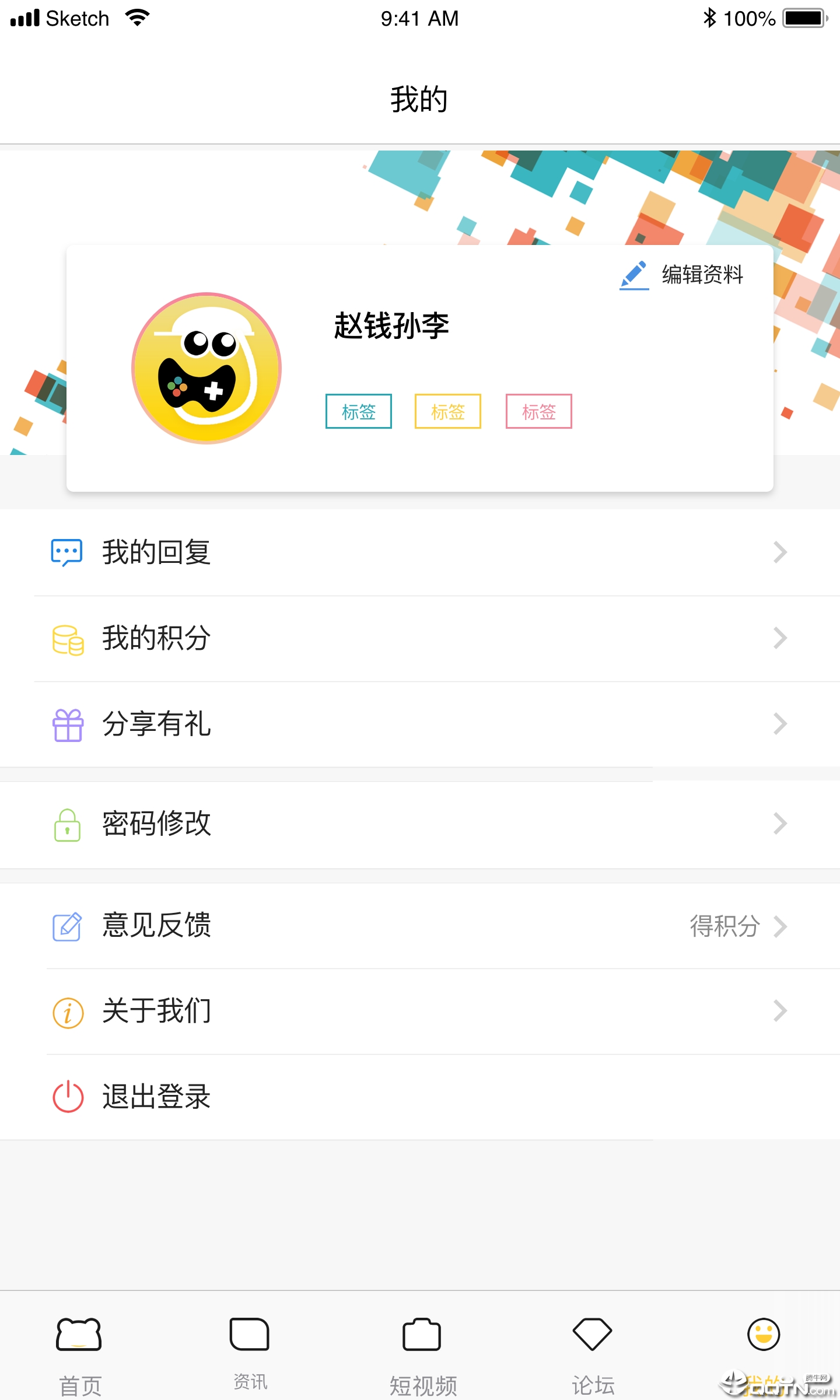Screen dimensions: 840x1400
Task: Click the green lock icon next to 密码修改
Action: (67, 824)
